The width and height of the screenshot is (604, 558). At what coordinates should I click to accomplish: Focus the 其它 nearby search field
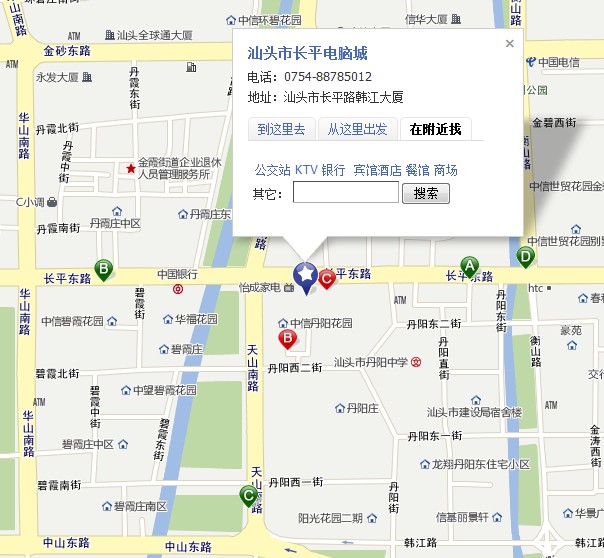[x=345, y=193]
